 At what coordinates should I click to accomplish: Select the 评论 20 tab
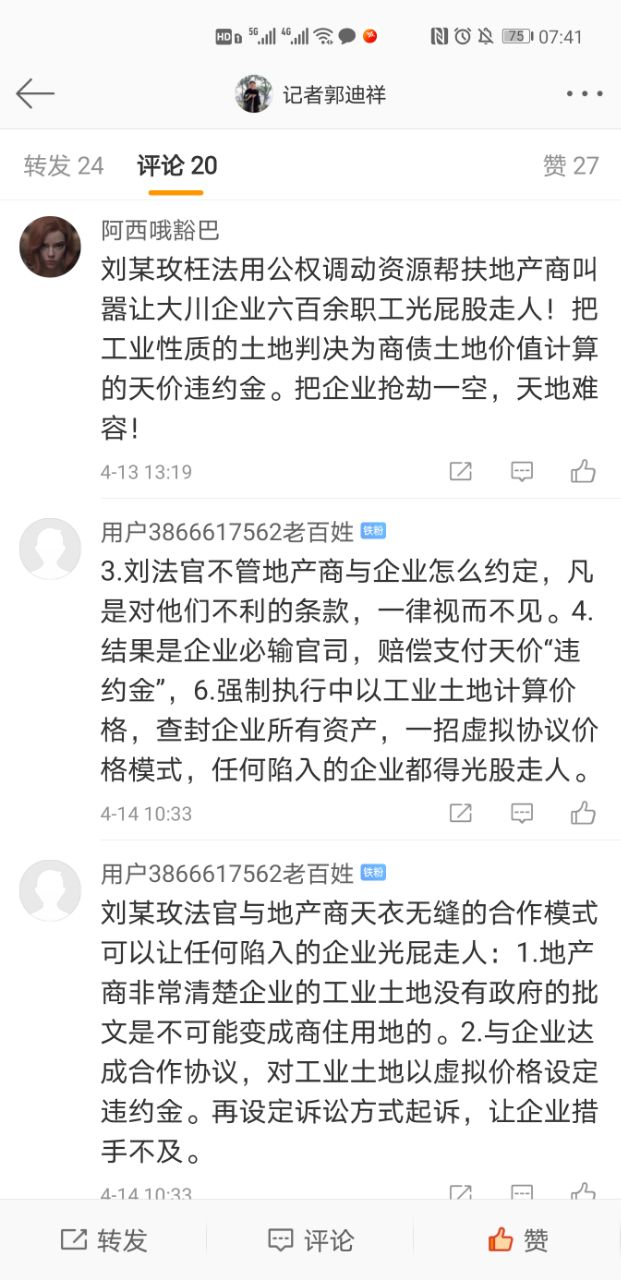pos(177,166)
